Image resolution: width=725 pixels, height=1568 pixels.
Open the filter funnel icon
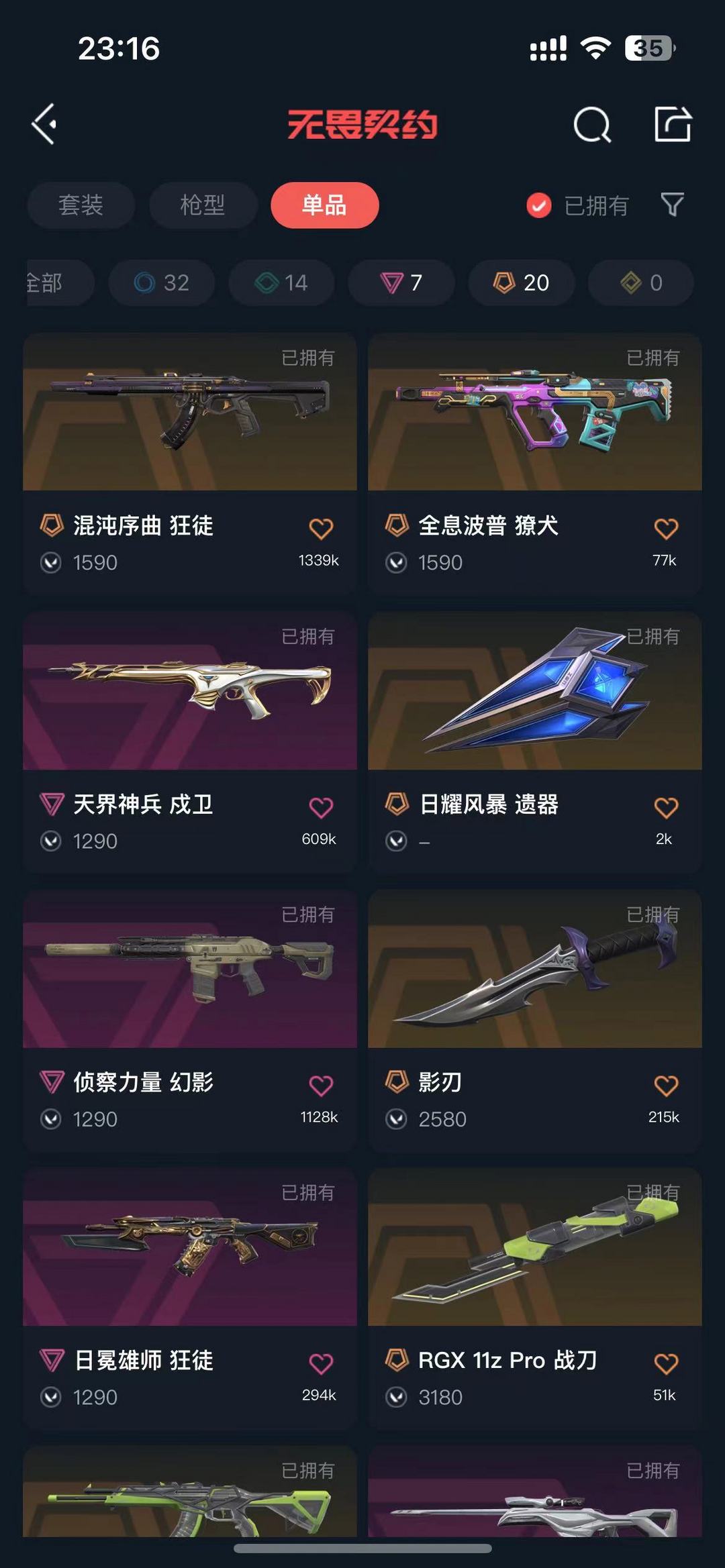point(672,205)
